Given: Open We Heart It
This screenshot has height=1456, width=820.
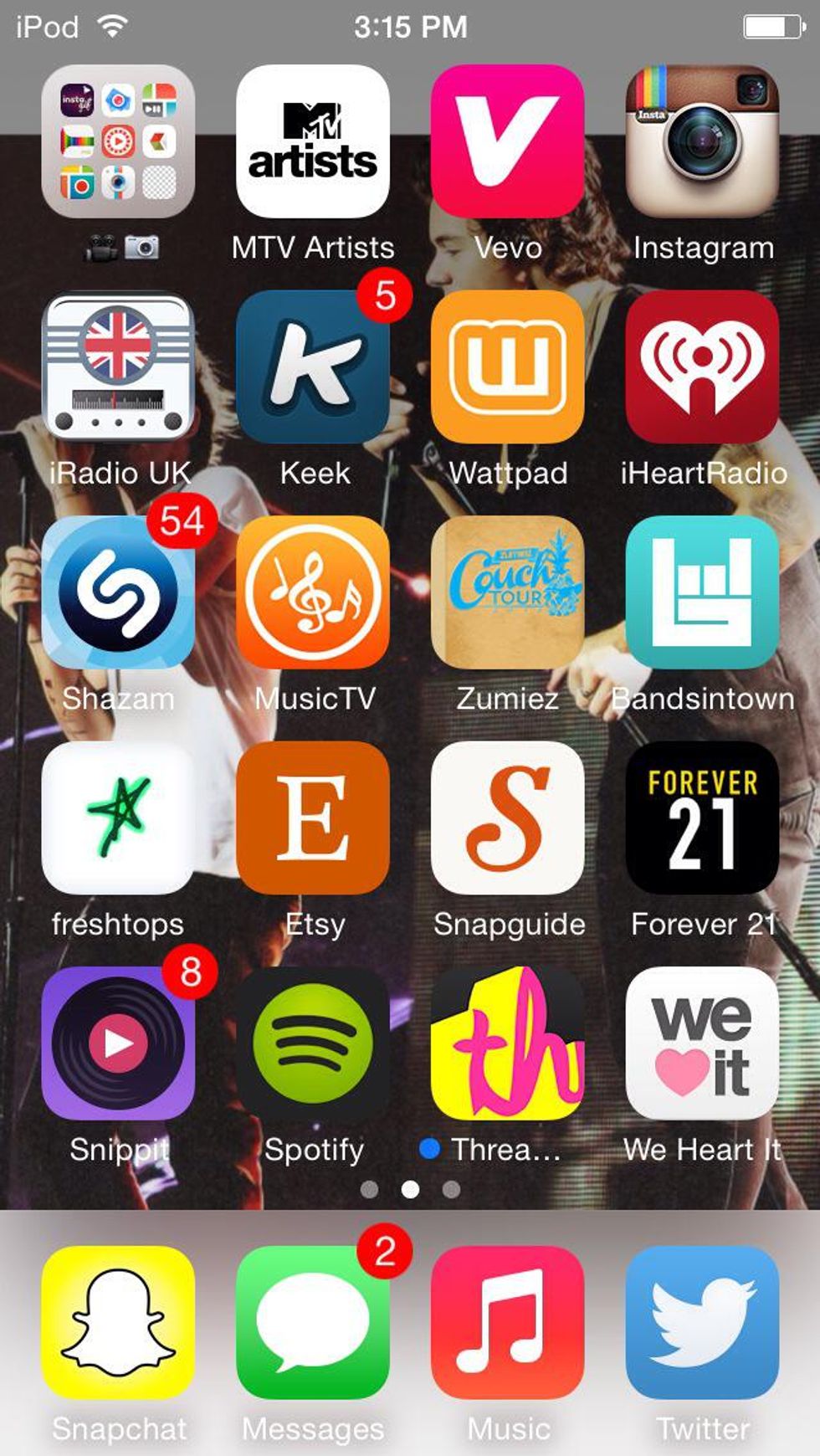Looking at the screenshot, I should (702, 1043).
